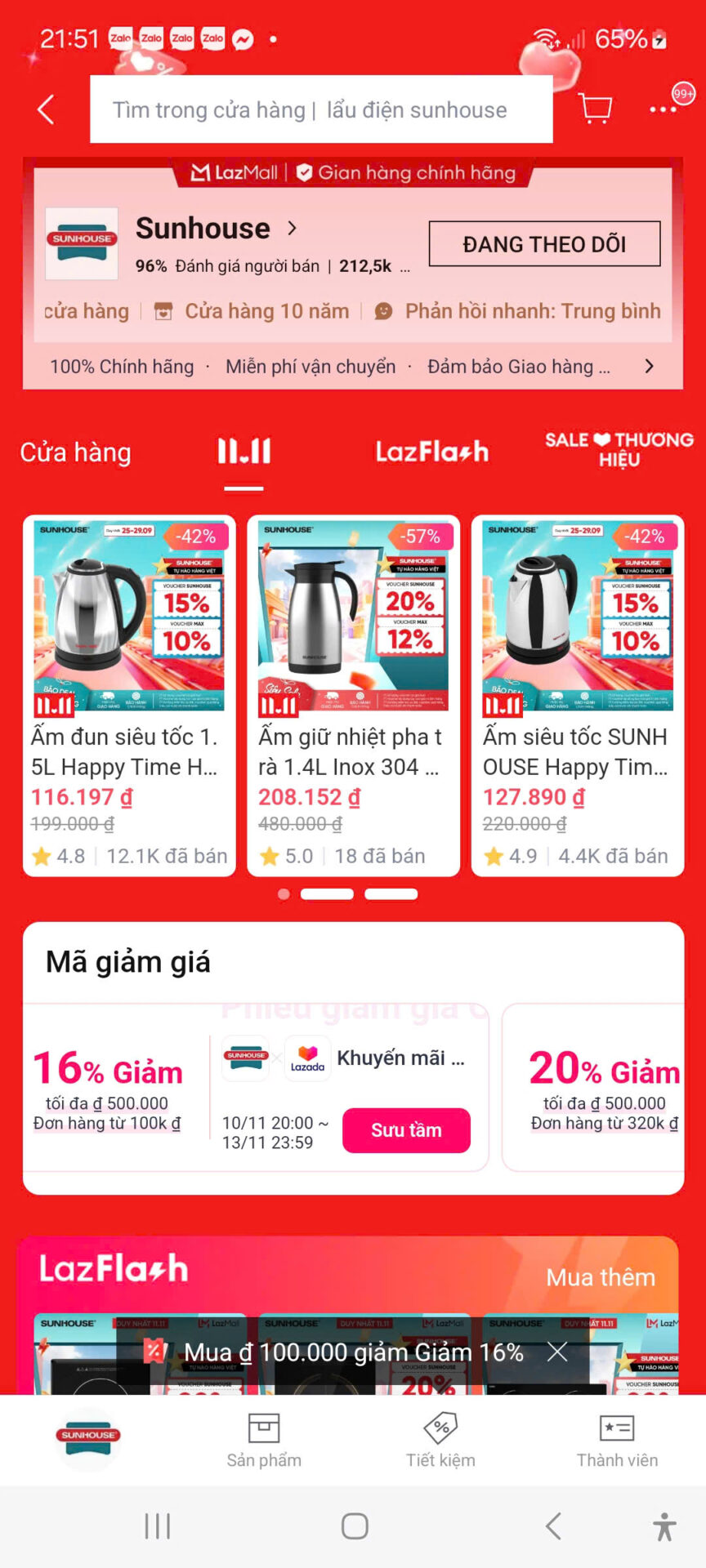The width and height of the screenshot is (706, 1568).
Task: Switch to the LazFlash tab
Action: tap(432, 452)
